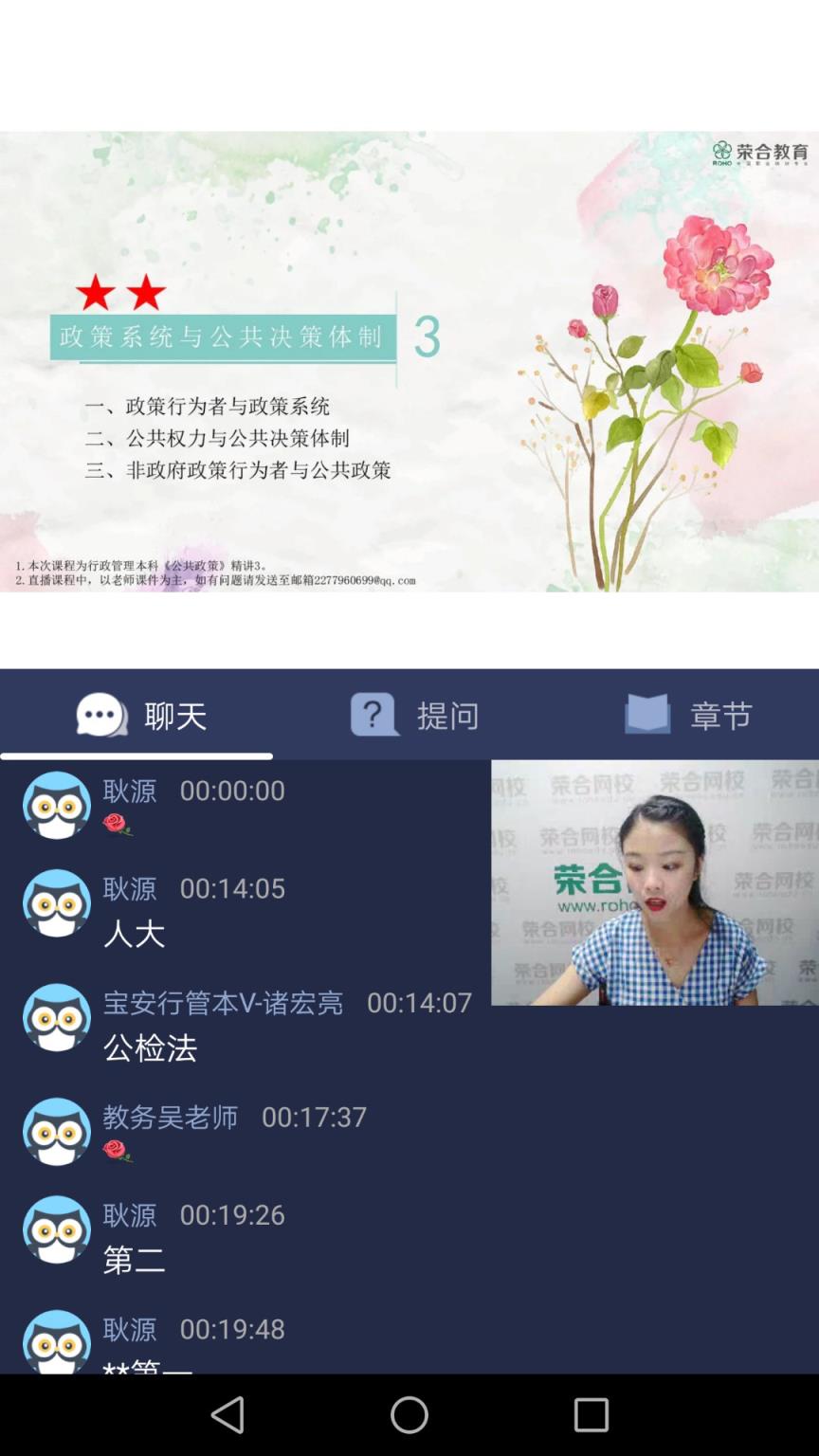Click the chat message 公检法
Screen dimensions: 819x1456
point(149,1047)
